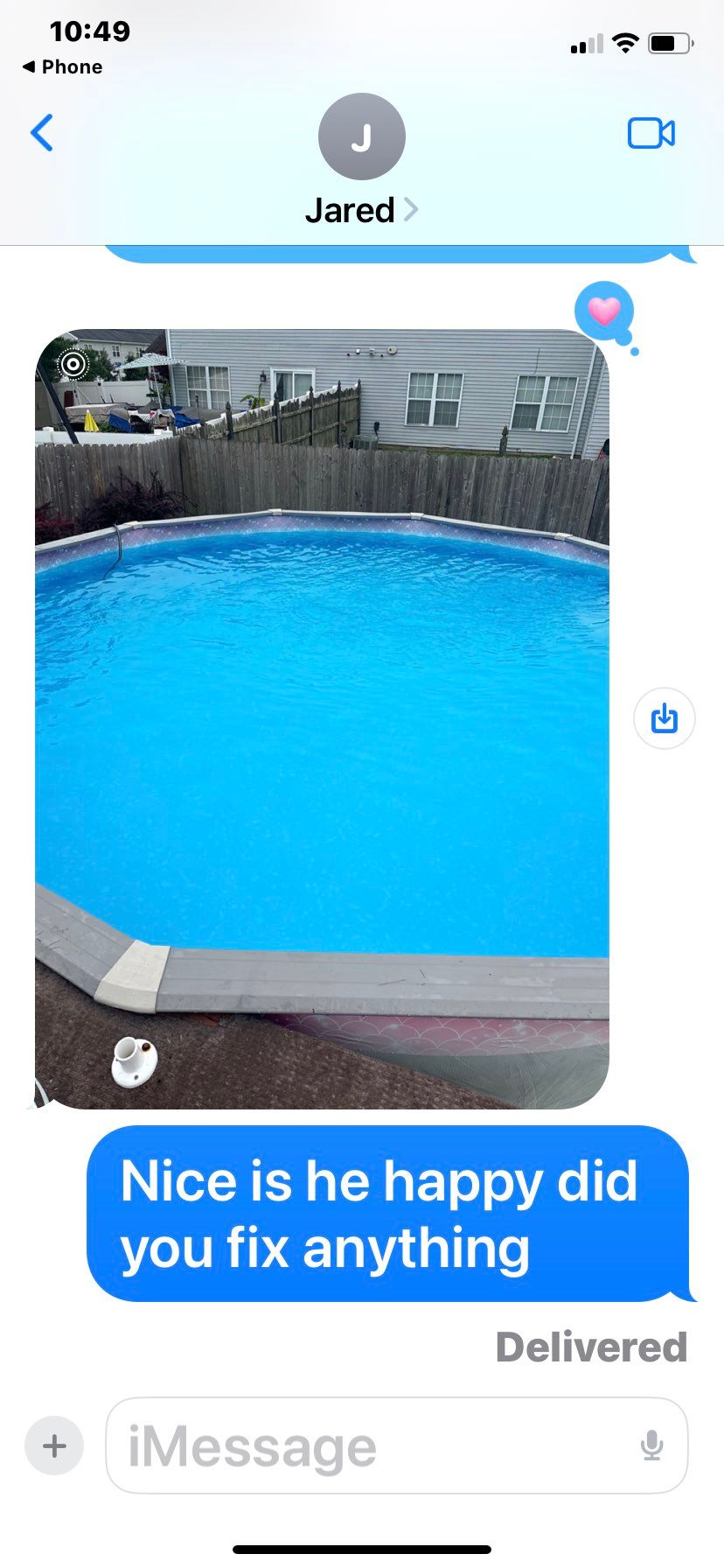Screen dimensions: 724x1568
Task: Save the pool photo to the library
Action: [x=664, y=718]
